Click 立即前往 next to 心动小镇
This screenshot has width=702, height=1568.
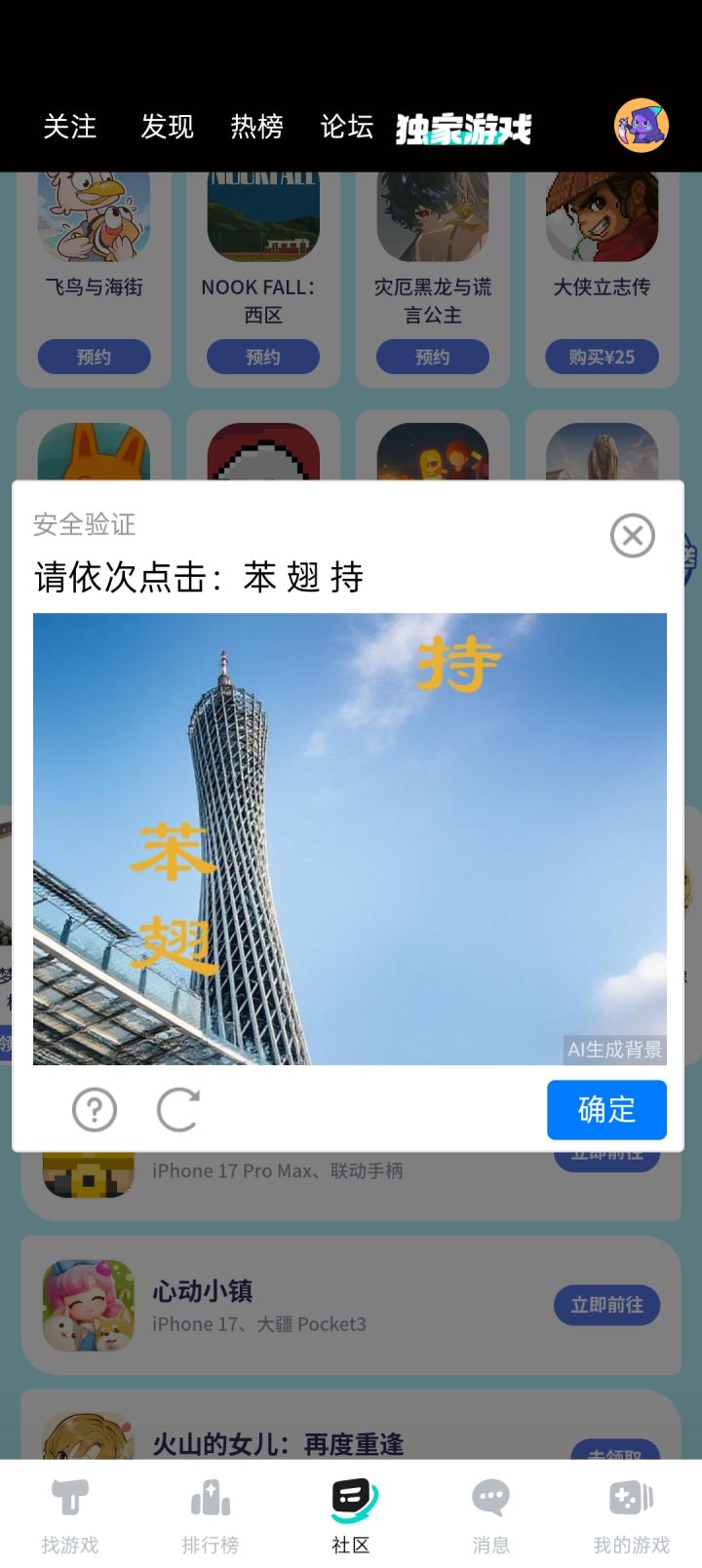point(606,1305)
